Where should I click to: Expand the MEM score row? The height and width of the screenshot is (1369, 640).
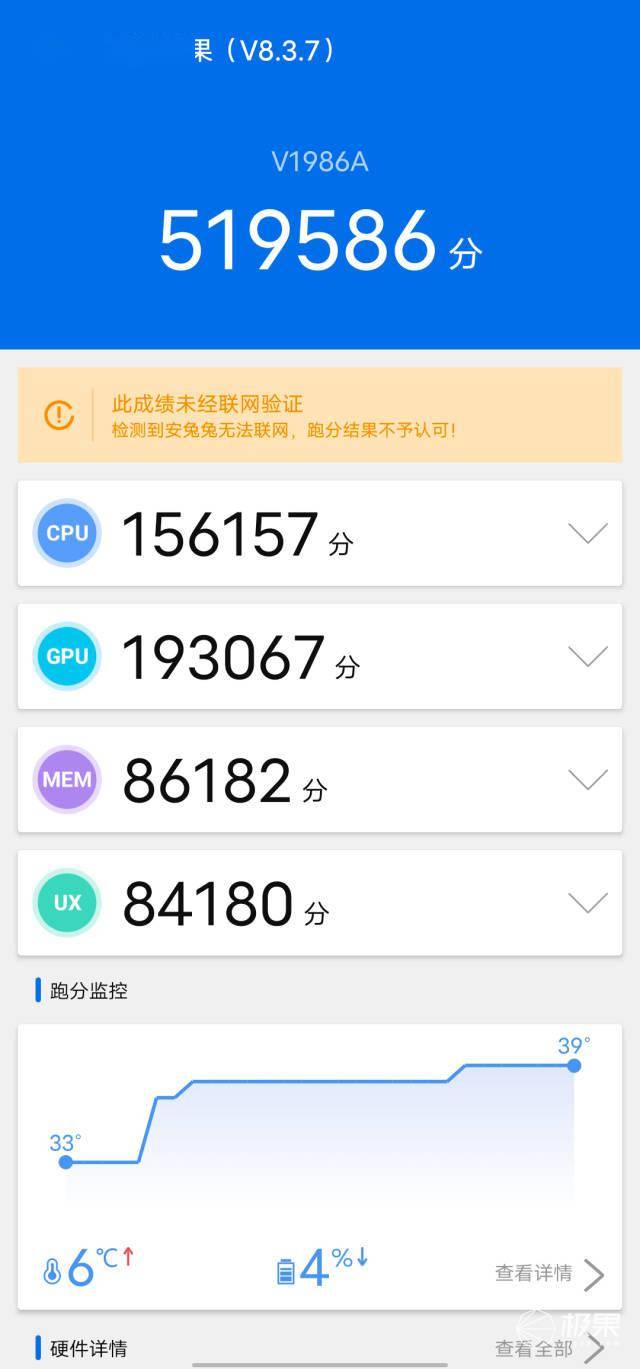point(587,780)
